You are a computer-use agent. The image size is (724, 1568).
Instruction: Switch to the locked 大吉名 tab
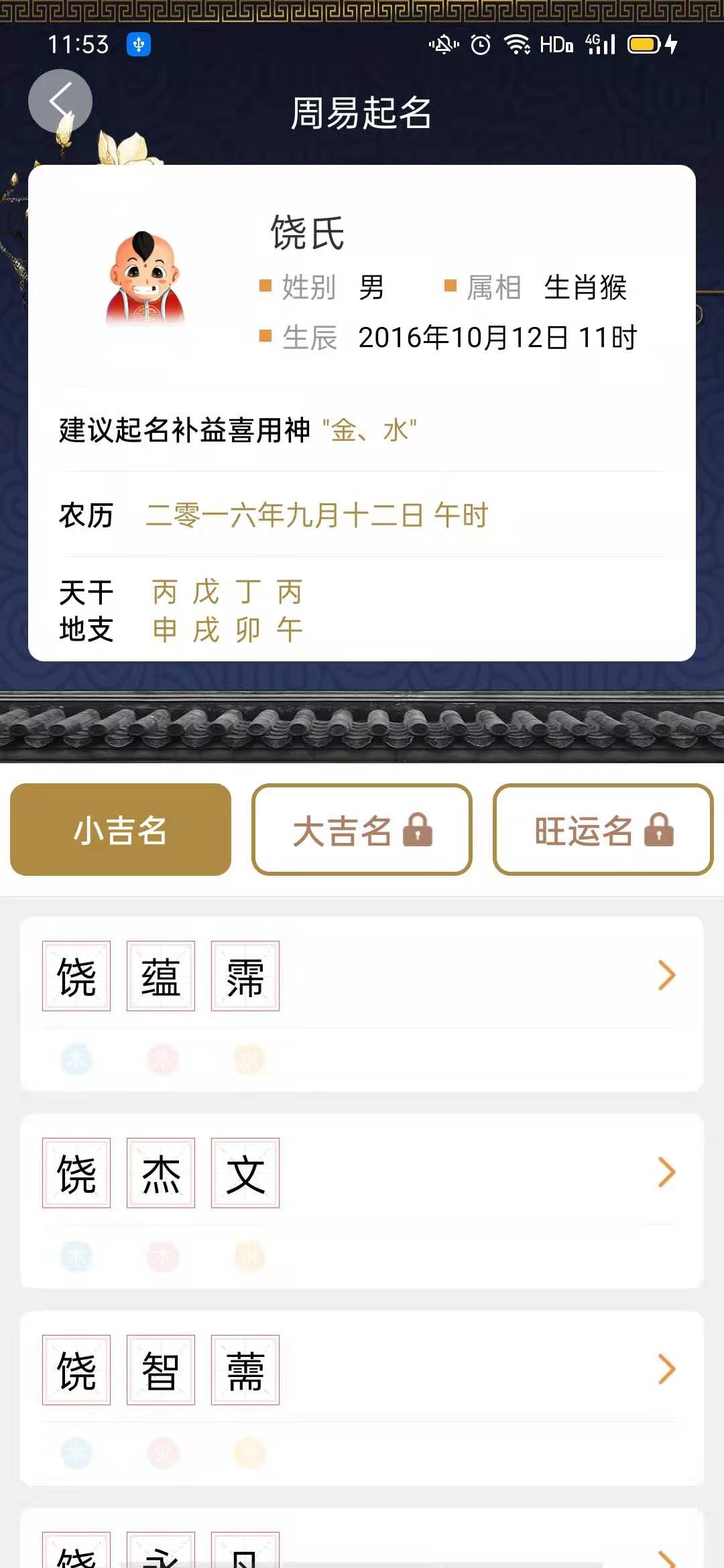tap(362, 830)
